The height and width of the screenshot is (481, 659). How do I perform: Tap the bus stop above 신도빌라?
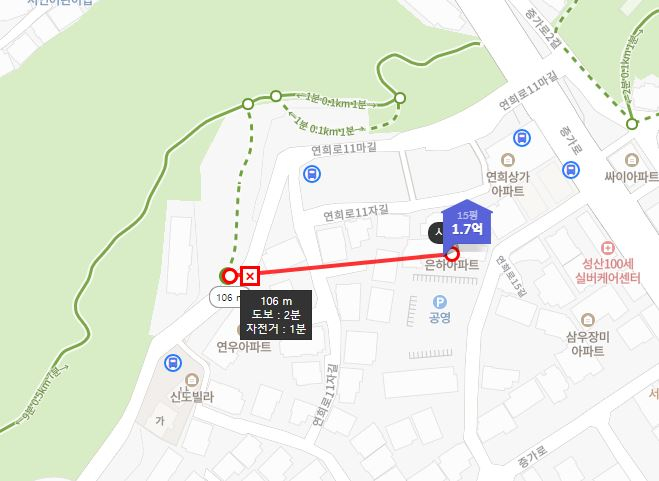(173, 362)
